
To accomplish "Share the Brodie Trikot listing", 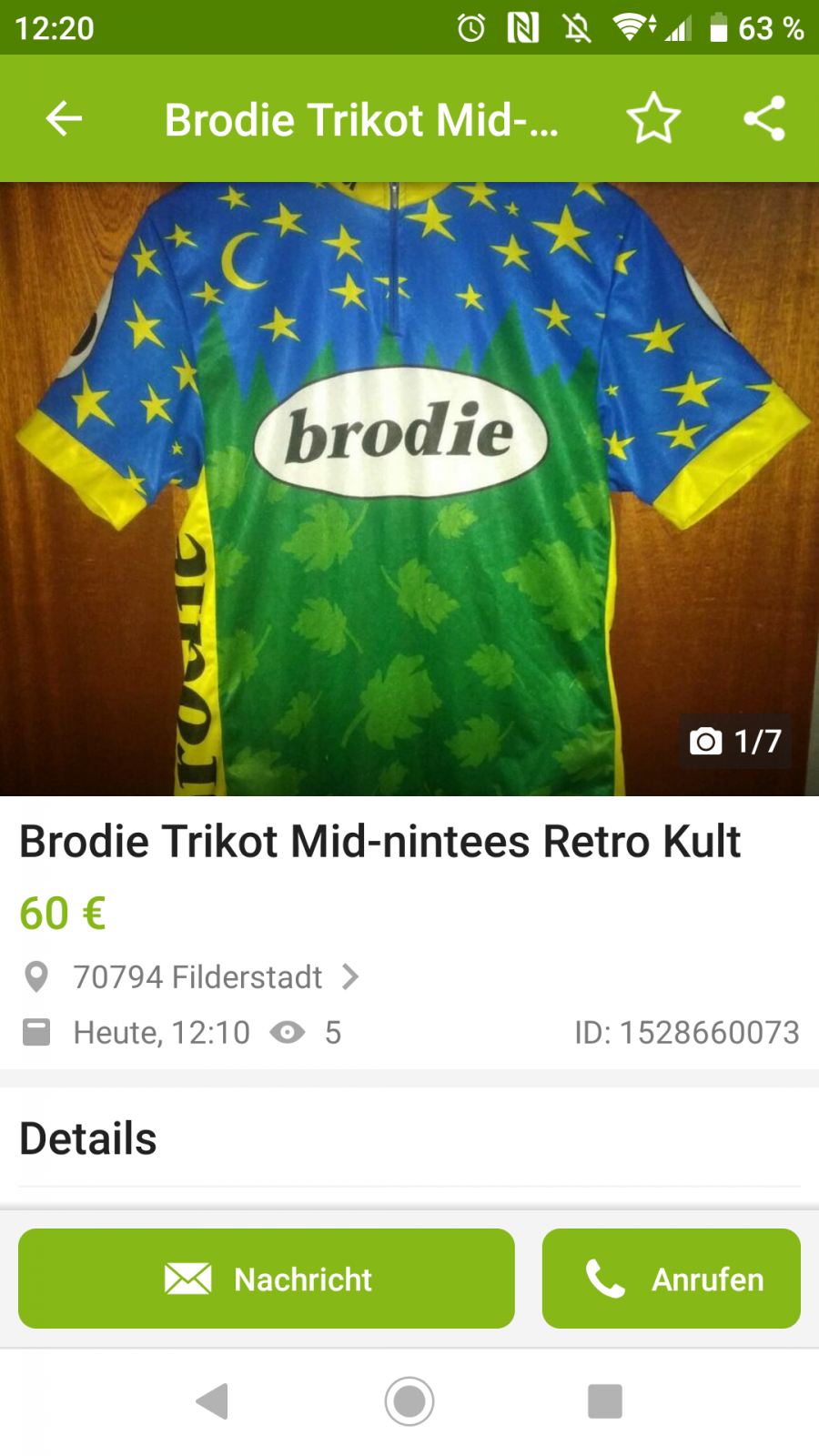I will (x=764, y=119).
